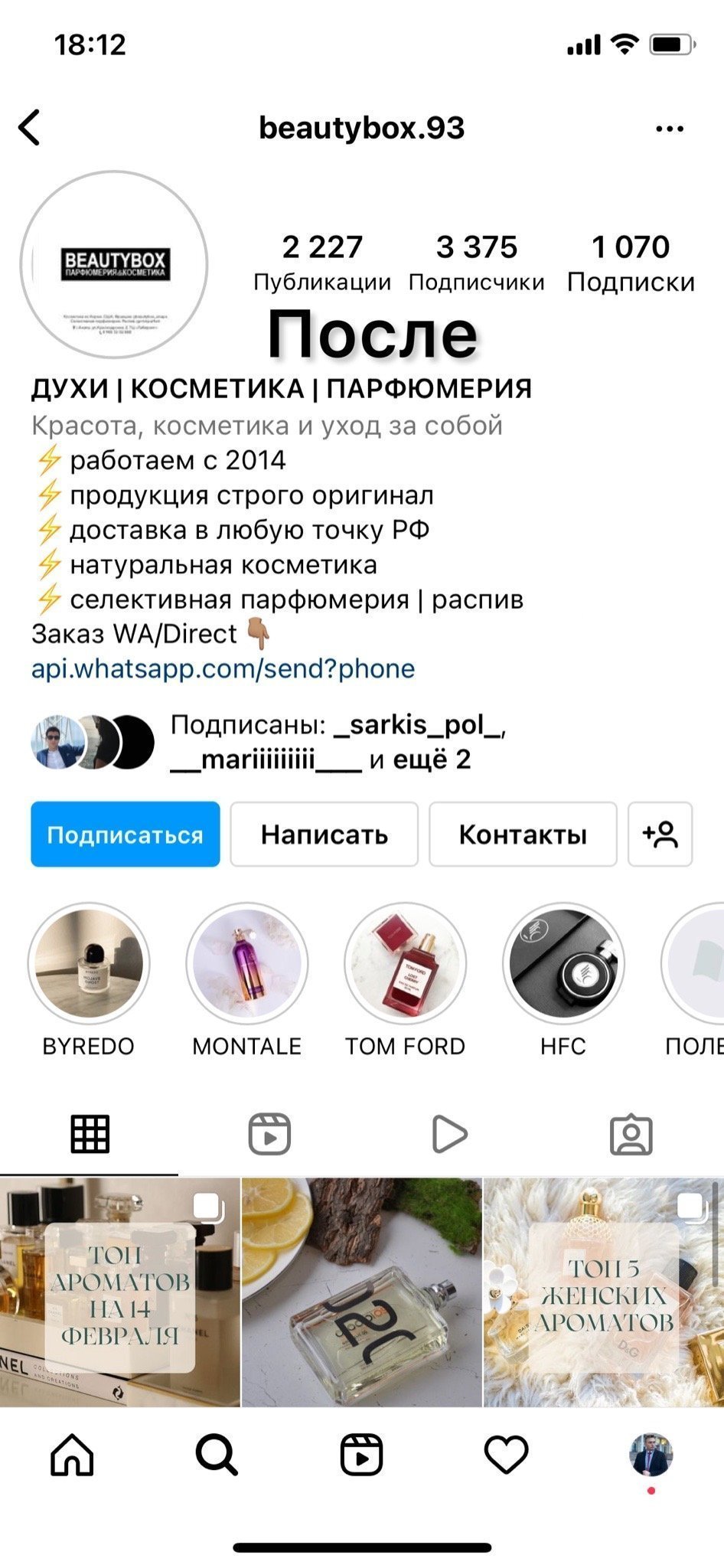Open the BYREDO story highlight

click(89, 964)
